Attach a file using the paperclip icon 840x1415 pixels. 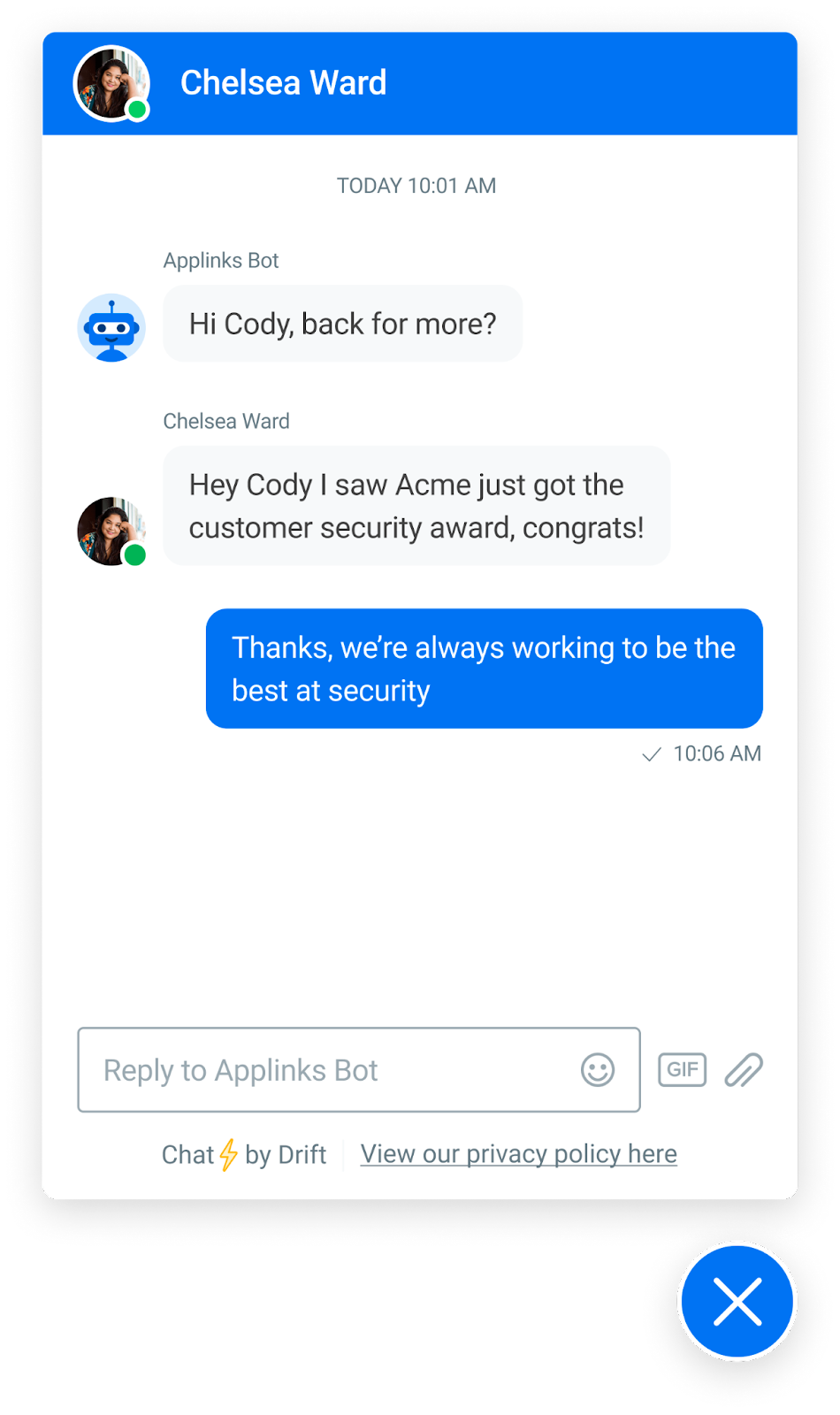pyautogui.click(x=743, y=1070)
